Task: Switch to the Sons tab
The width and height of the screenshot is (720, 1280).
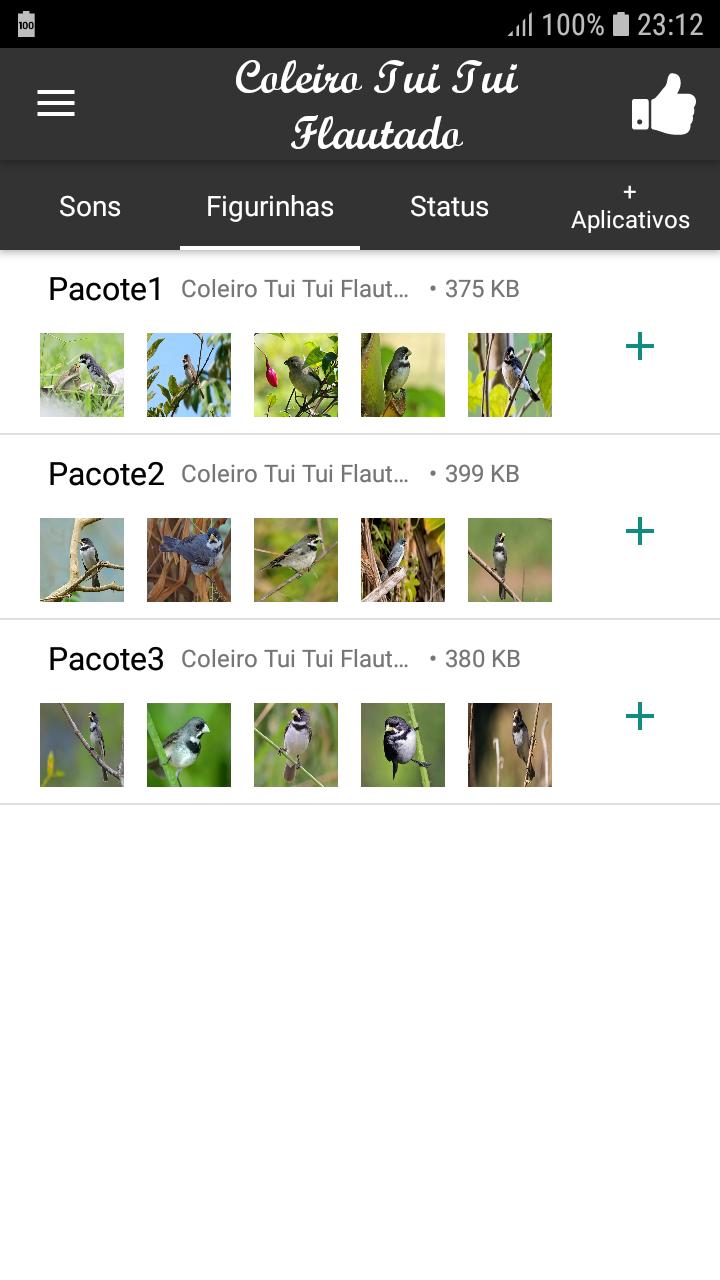Action: click(90, 206)
